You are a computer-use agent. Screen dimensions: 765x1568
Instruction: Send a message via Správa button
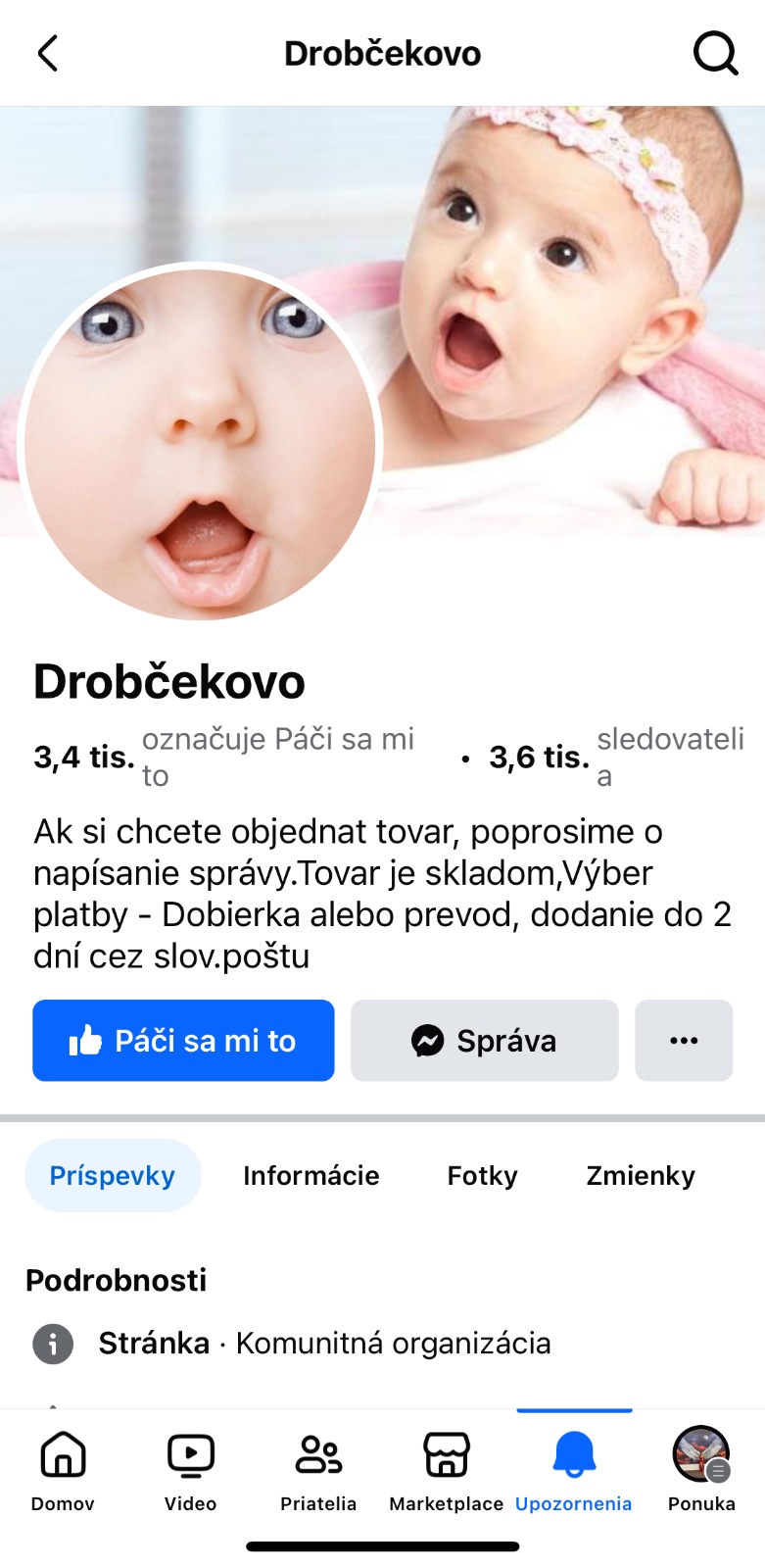tap(484, 1041)
